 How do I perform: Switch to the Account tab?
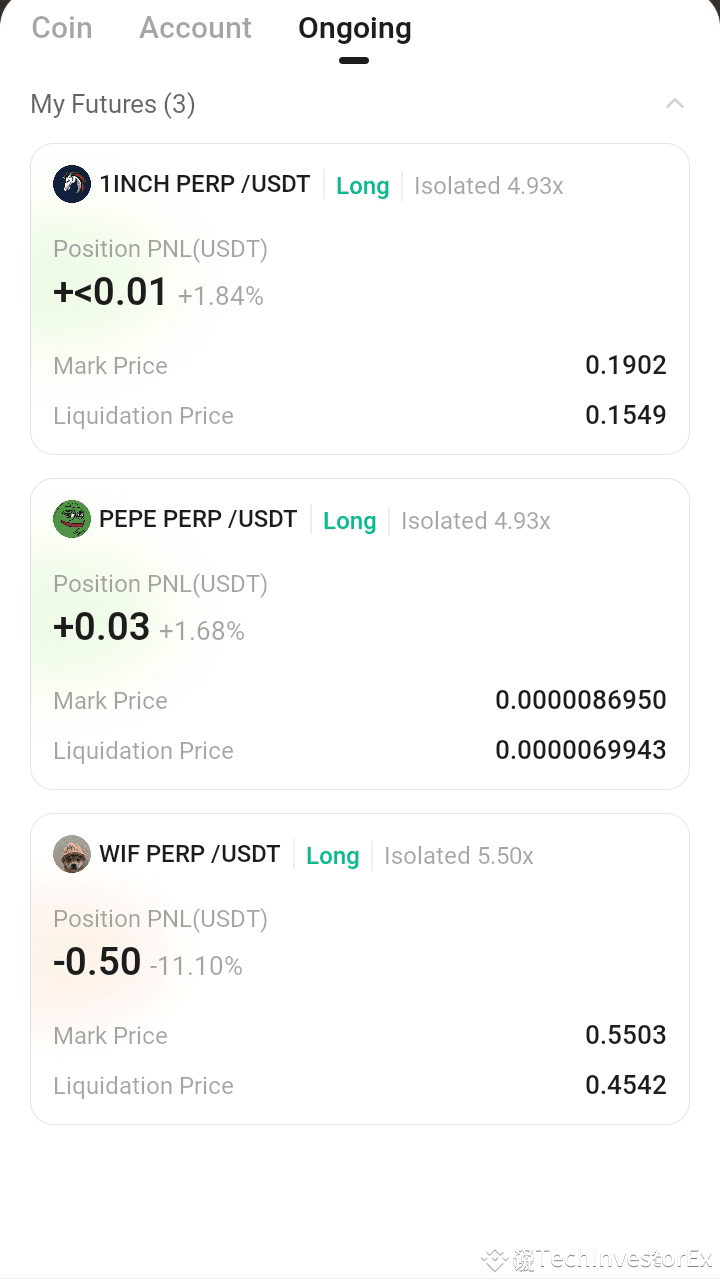195,28
